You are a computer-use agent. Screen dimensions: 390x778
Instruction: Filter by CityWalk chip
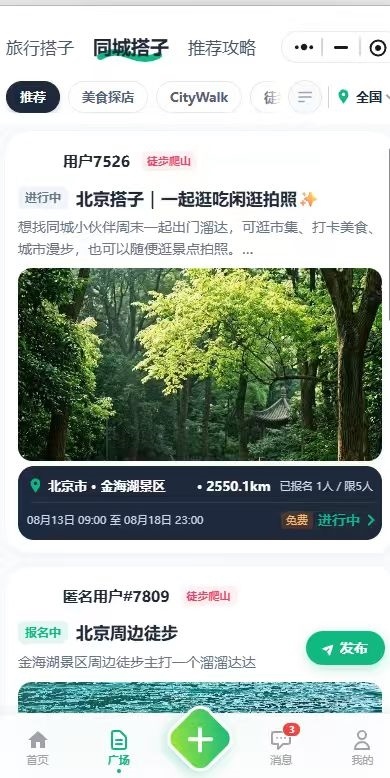pos(199,97)
